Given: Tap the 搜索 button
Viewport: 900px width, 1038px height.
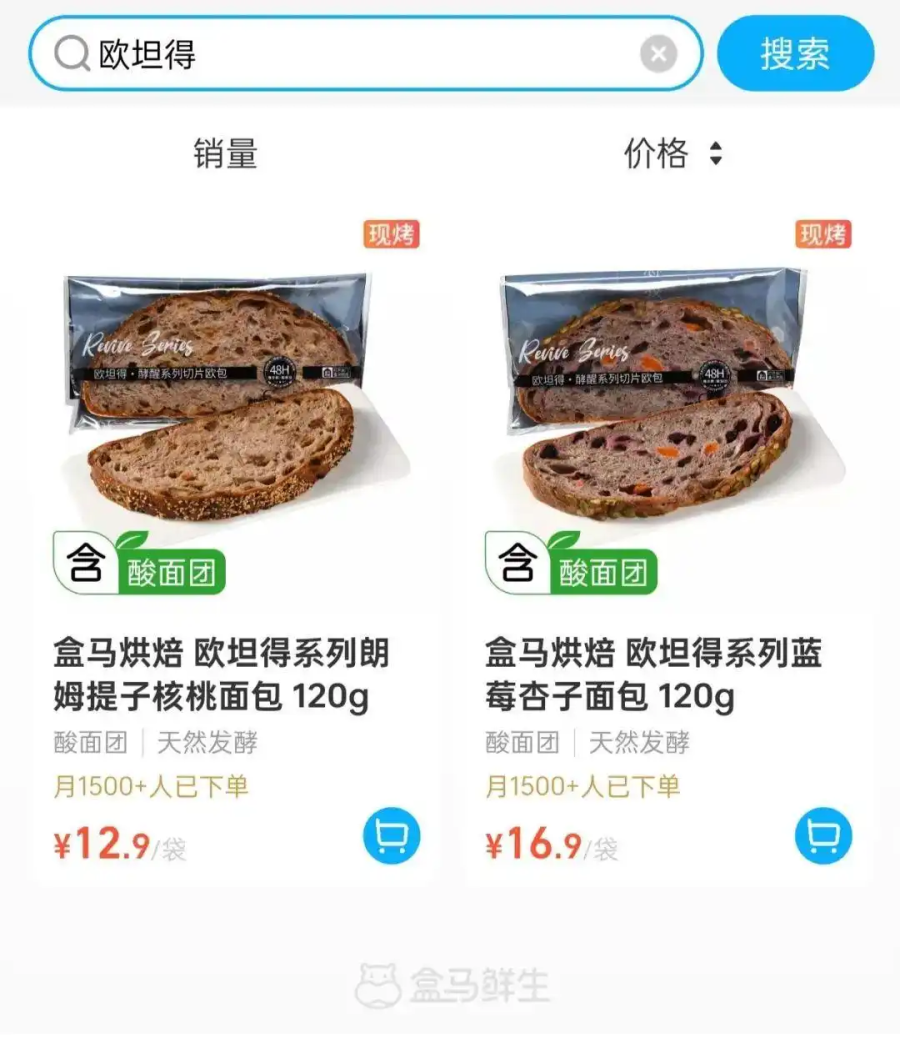Looking at the screenshot, I should coord(795,54).
